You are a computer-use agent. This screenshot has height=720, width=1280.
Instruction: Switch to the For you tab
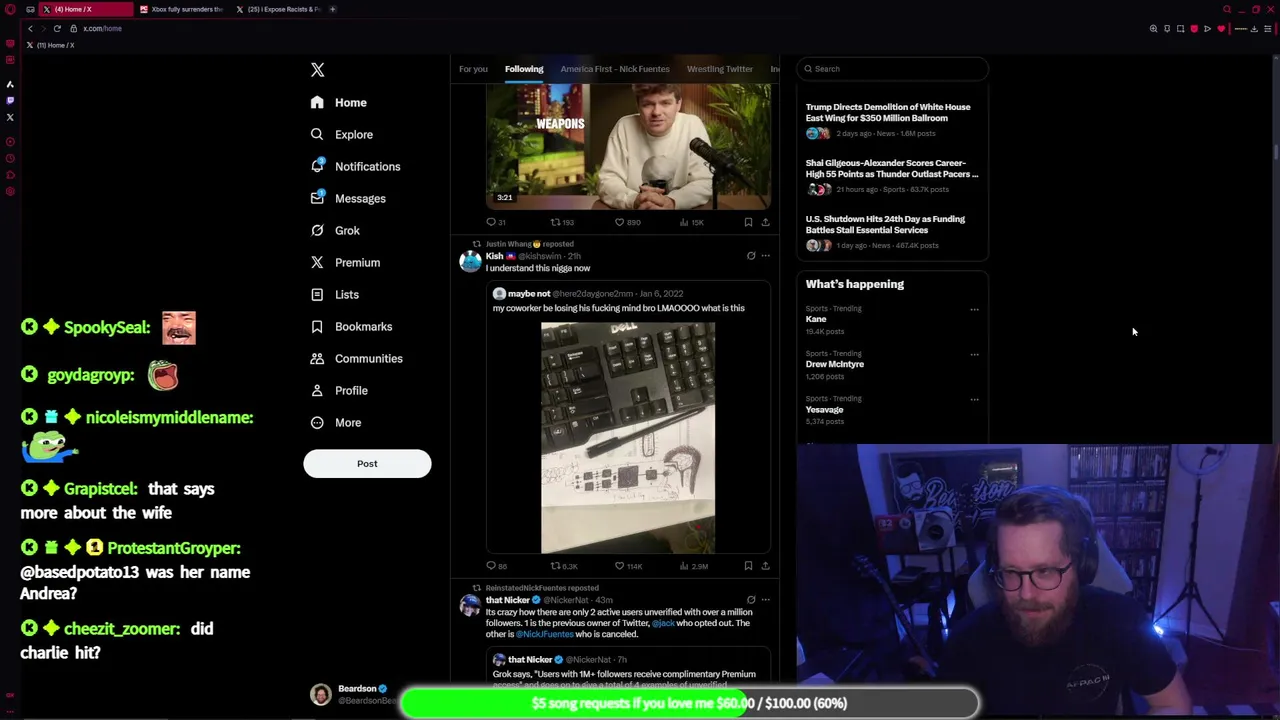(473, 69)
